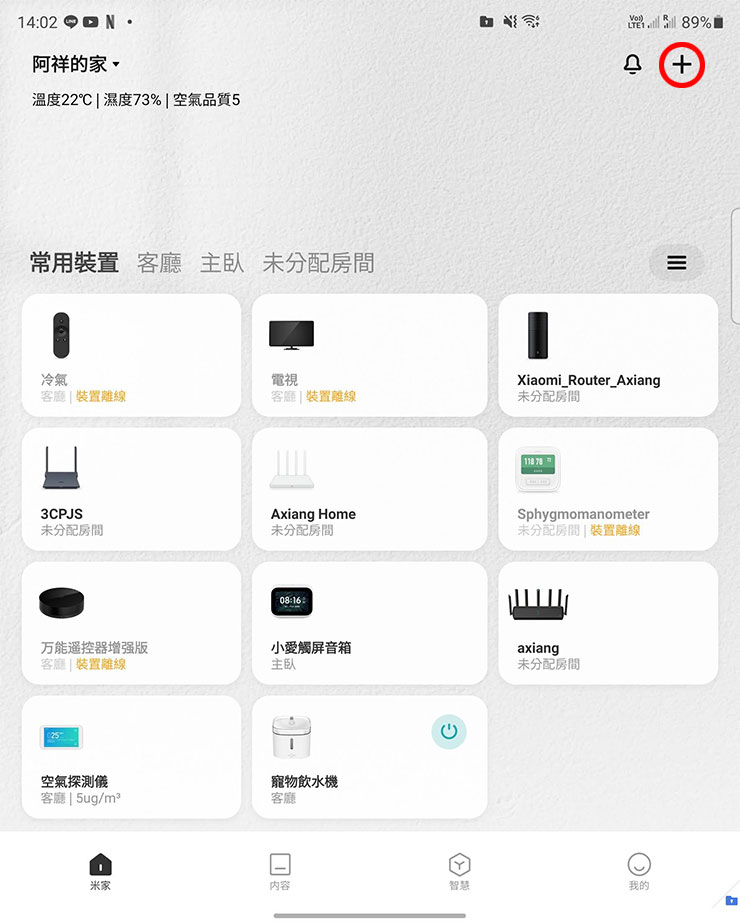Open the 電視 TV device card
This screenshot has width=740, height=924.
point(370,355)
